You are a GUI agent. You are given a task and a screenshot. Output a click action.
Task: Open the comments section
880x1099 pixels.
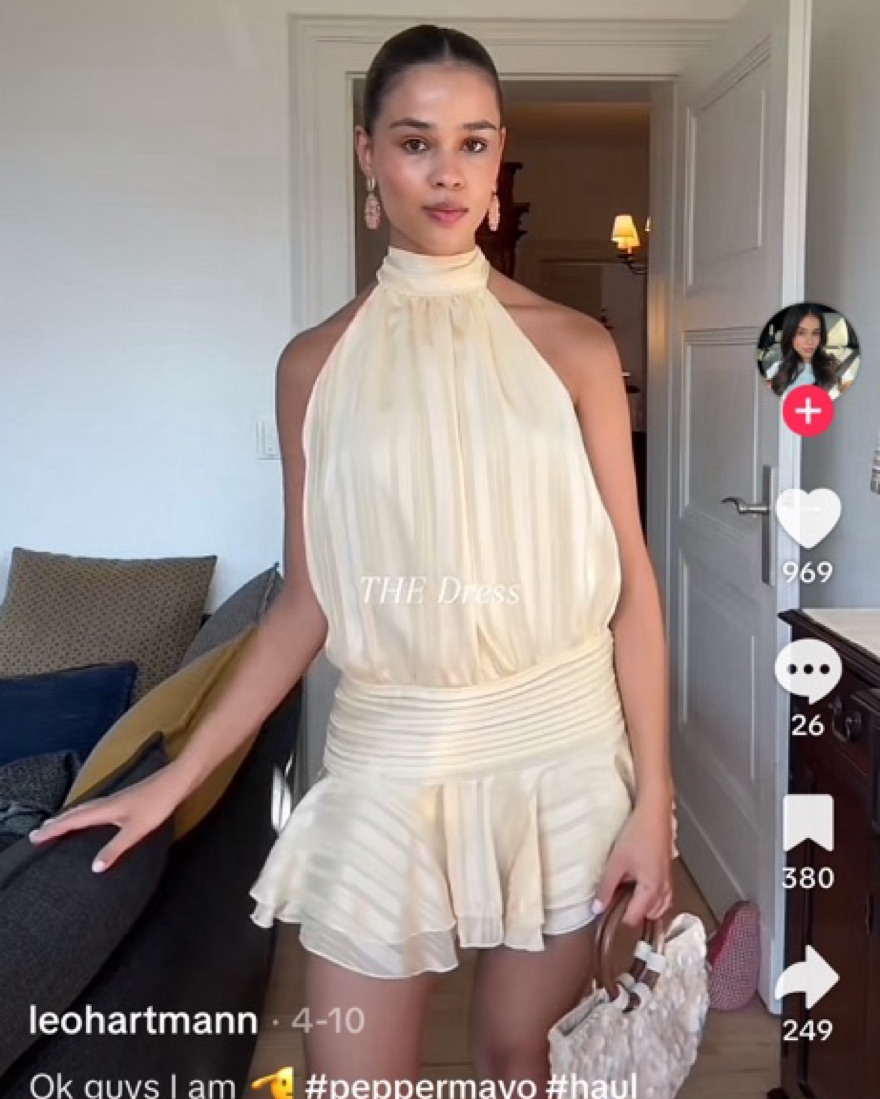(808, 671)
